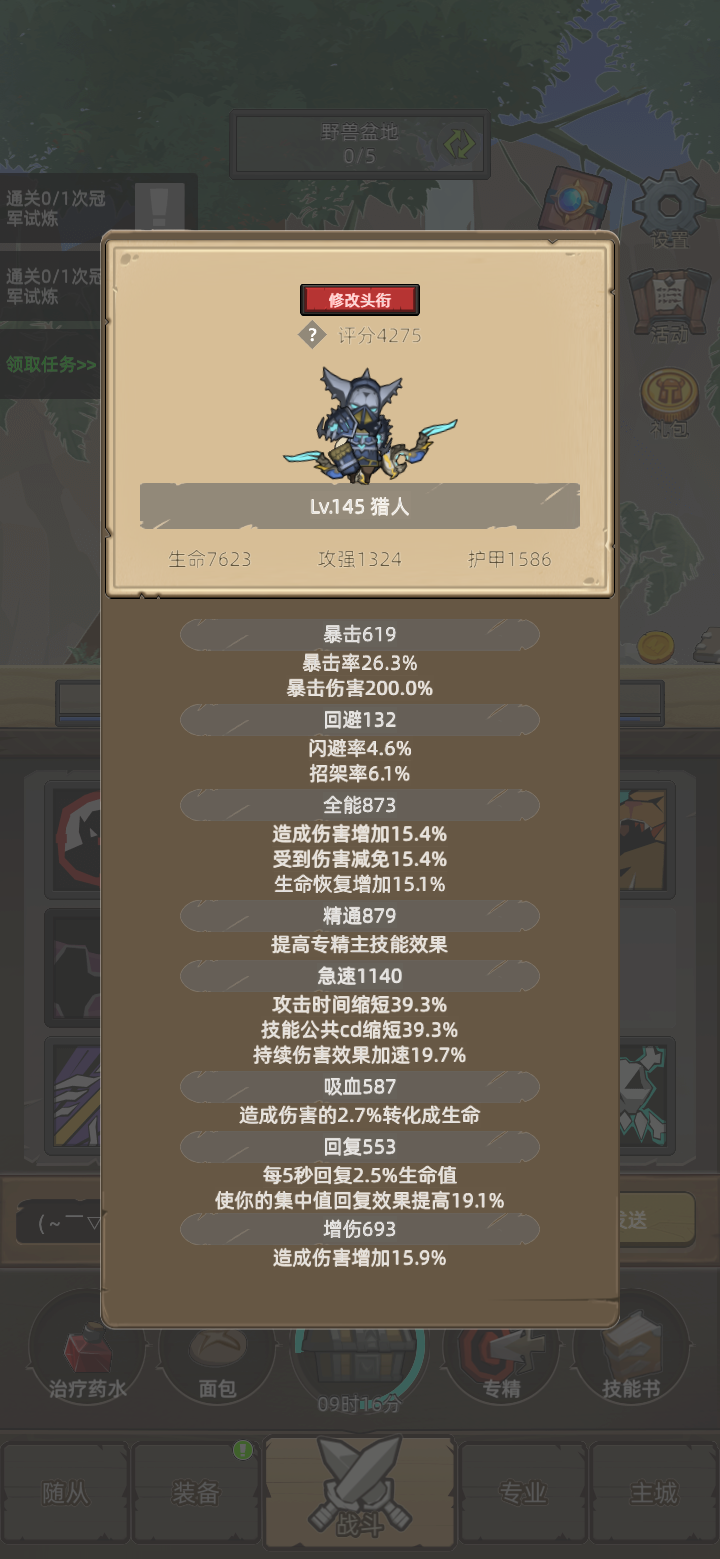Expand the 暴击619 stat section

click(358, 634)
